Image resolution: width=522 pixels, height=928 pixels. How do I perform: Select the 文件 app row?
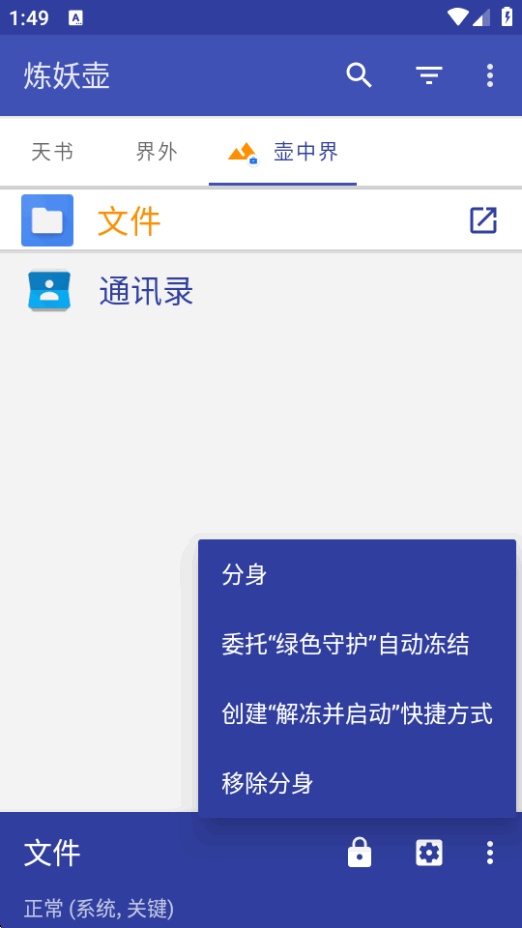(261, 220)
